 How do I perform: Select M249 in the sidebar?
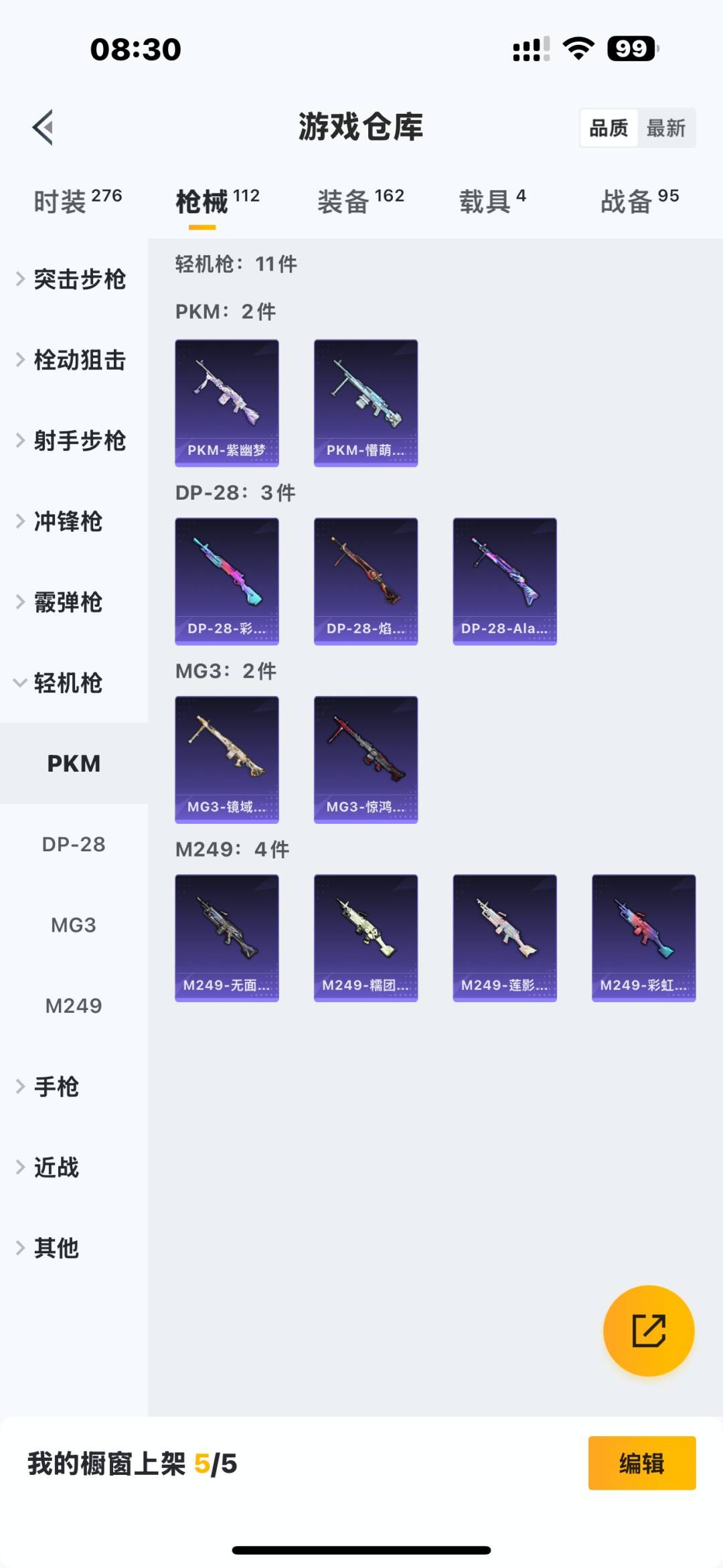[74, 1006]
